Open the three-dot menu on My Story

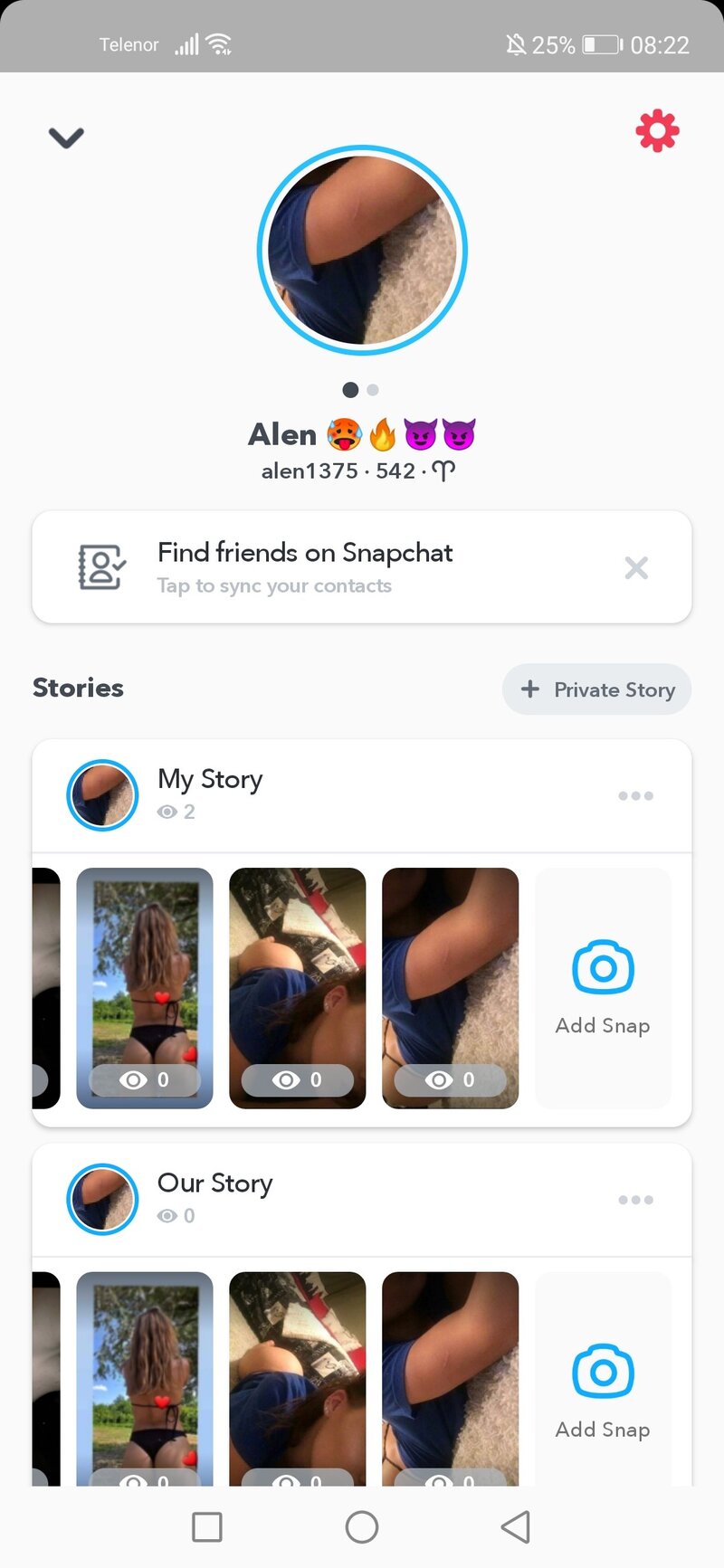tap(636, 795)
